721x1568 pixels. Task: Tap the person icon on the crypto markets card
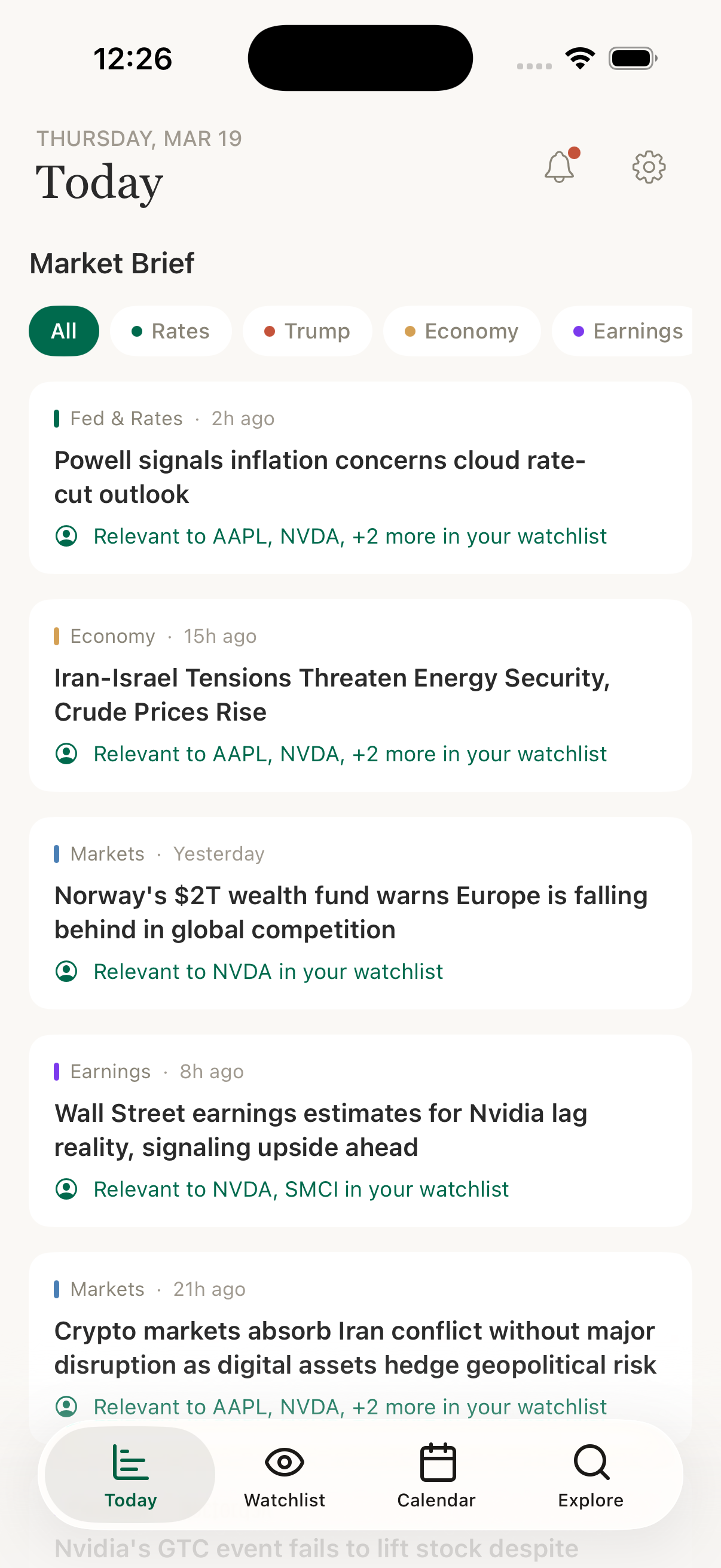coord(67,1407)
